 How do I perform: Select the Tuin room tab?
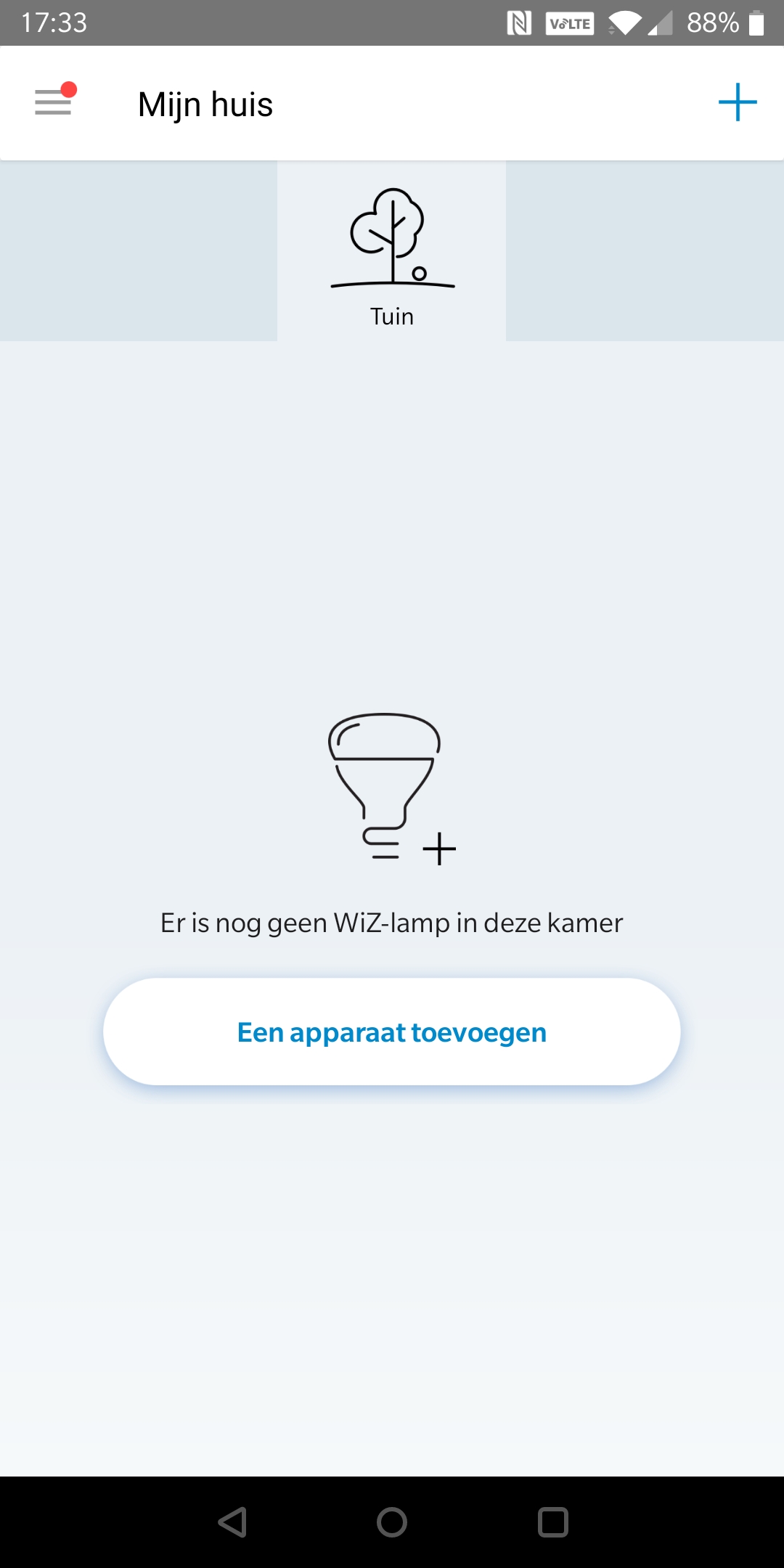pos(392,254)
